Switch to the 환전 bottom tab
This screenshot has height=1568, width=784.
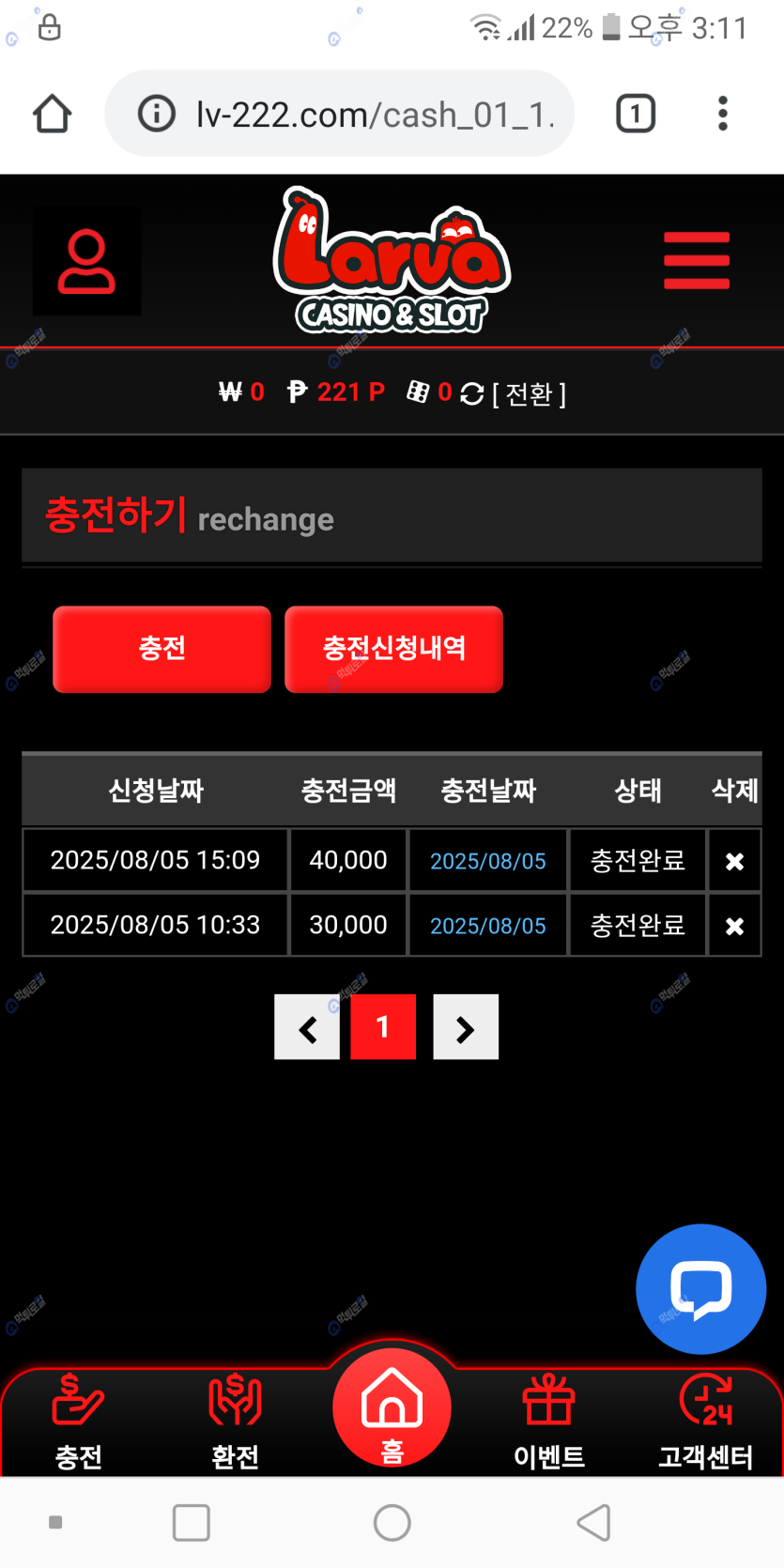click(235, 1422)
